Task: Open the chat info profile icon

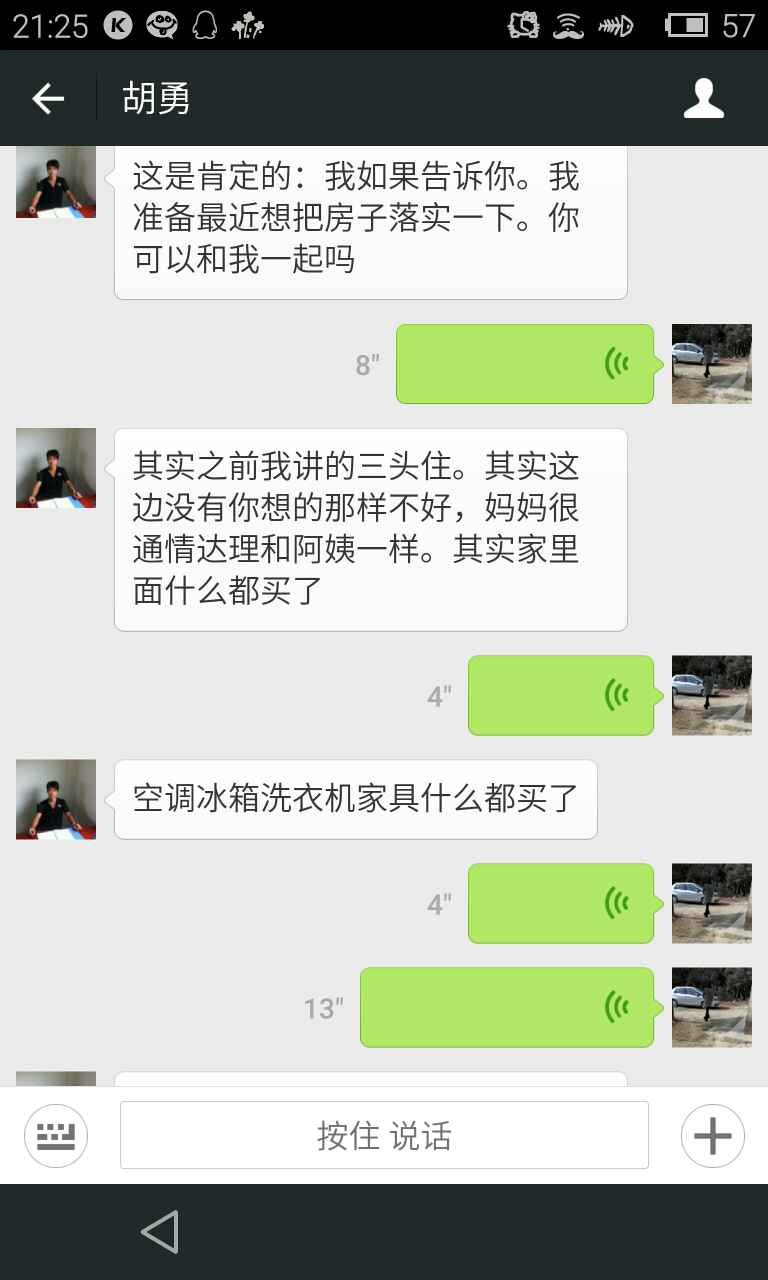Action: tap(703, 98)
